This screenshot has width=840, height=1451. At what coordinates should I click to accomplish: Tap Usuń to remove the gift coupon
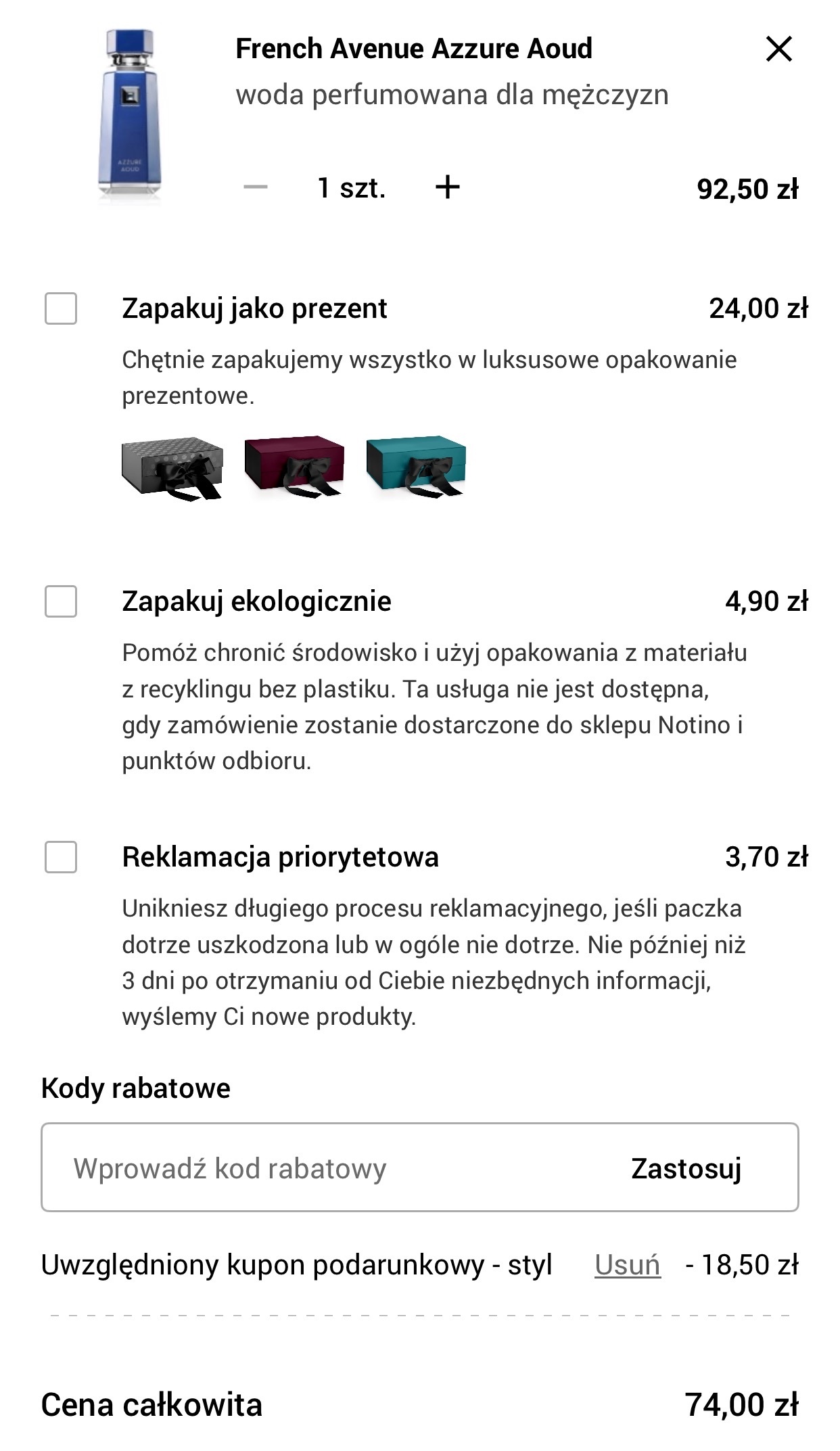(627, 1264)
